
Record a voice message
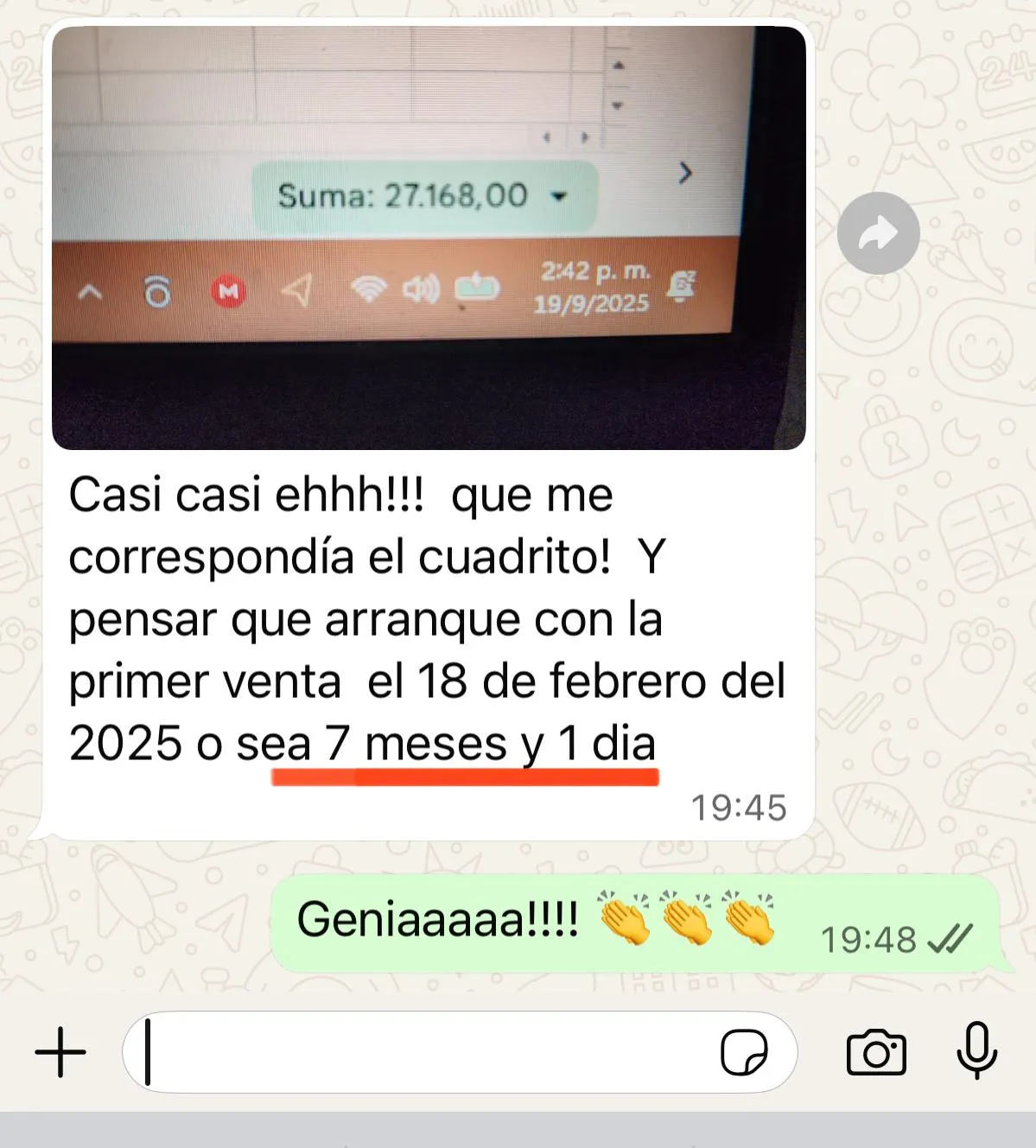[x=977, y=1050]
